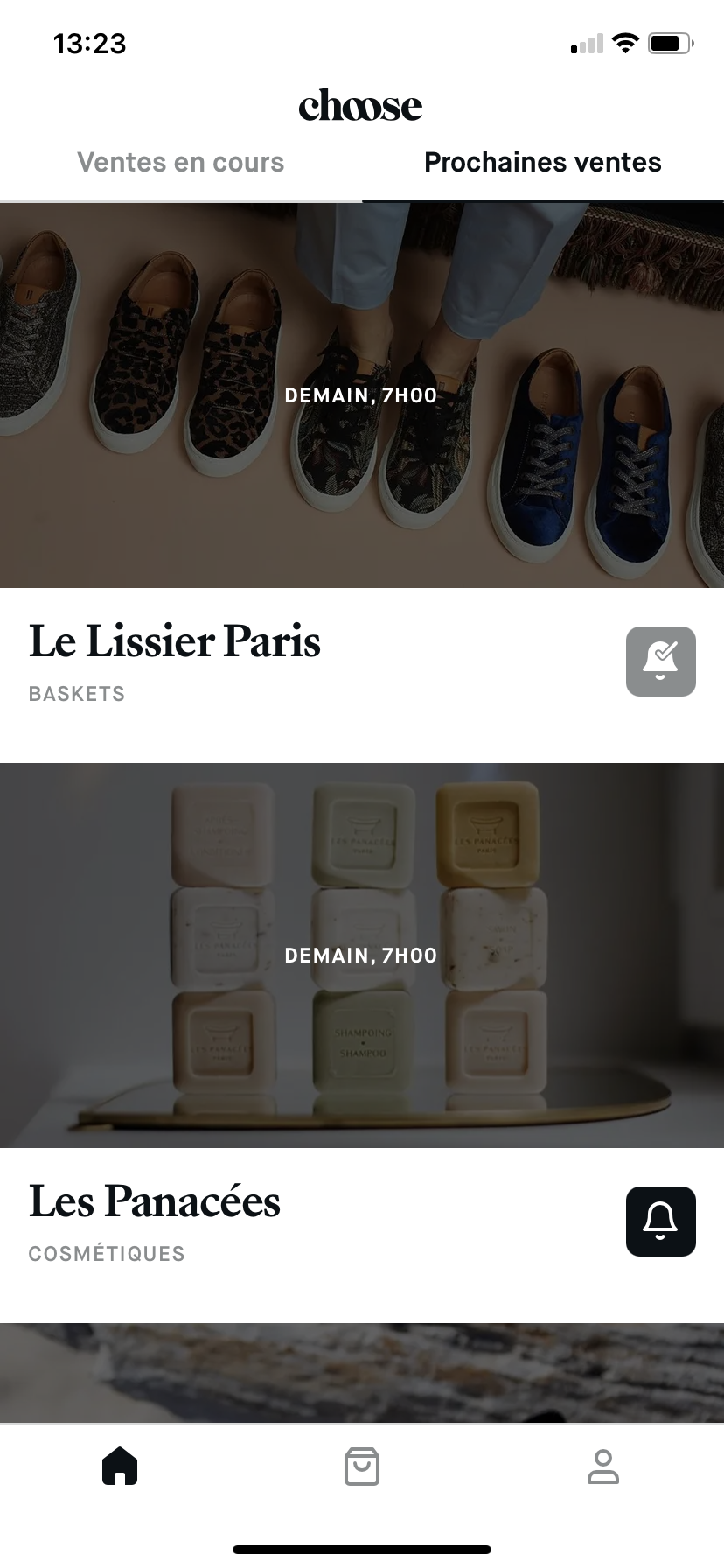Select the Prochaines ventes tab
Image resolution: width=724 pixels, height=1568 pixels.
click(x=542, y=163)
